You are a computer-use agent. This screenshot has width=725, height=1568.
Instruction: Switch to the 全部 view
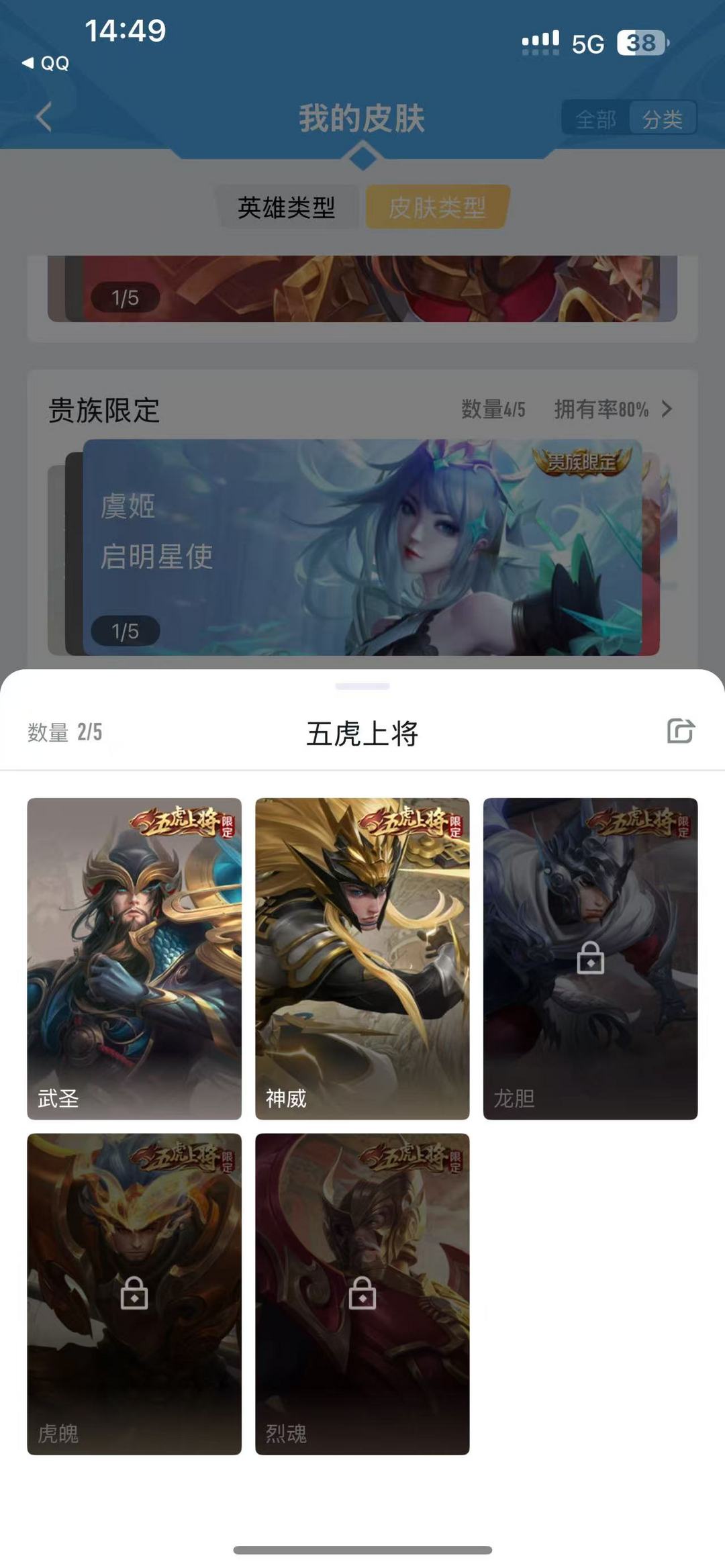[x=595, y=119]
